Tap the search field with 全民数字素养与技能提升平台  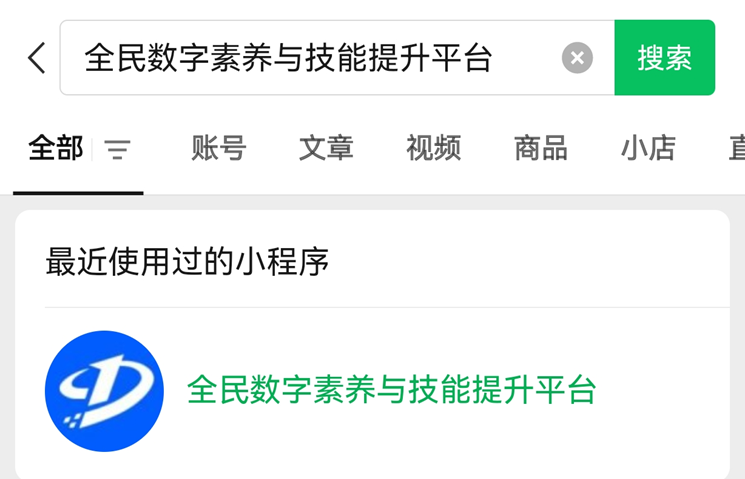pos(300,58)
